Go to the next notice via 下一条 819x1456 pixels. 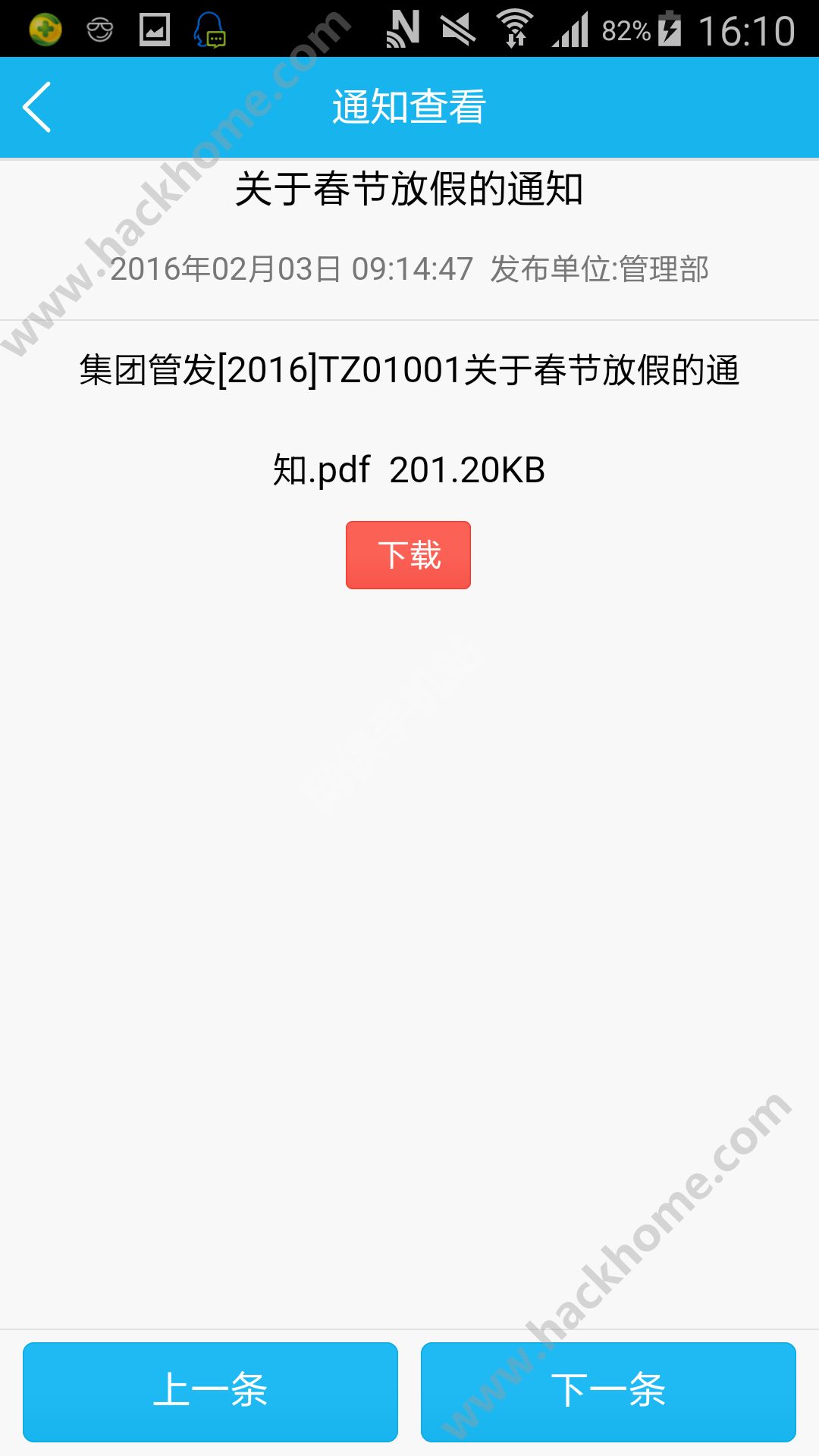coord(608,1392)
